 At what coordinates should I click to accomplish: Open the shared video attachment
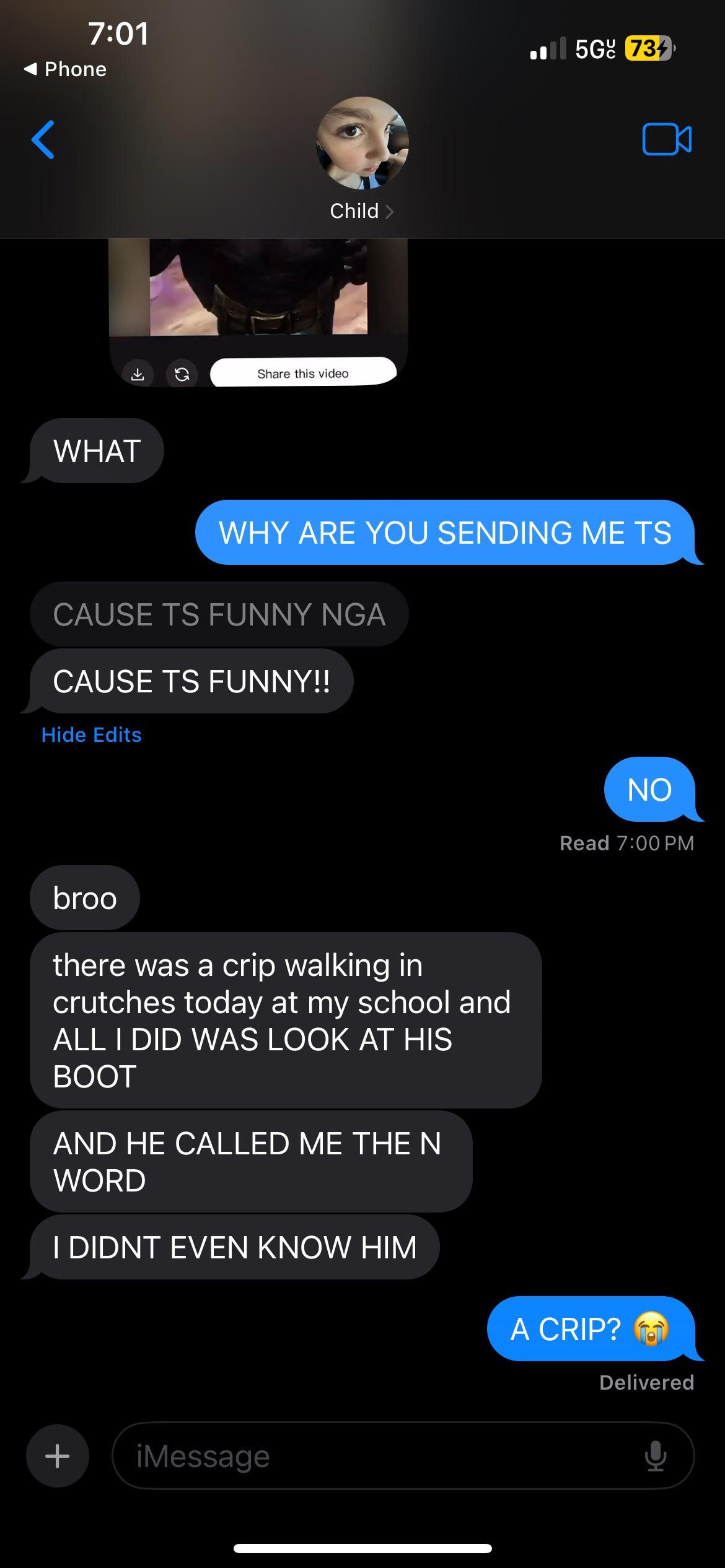tap(258, 291)
